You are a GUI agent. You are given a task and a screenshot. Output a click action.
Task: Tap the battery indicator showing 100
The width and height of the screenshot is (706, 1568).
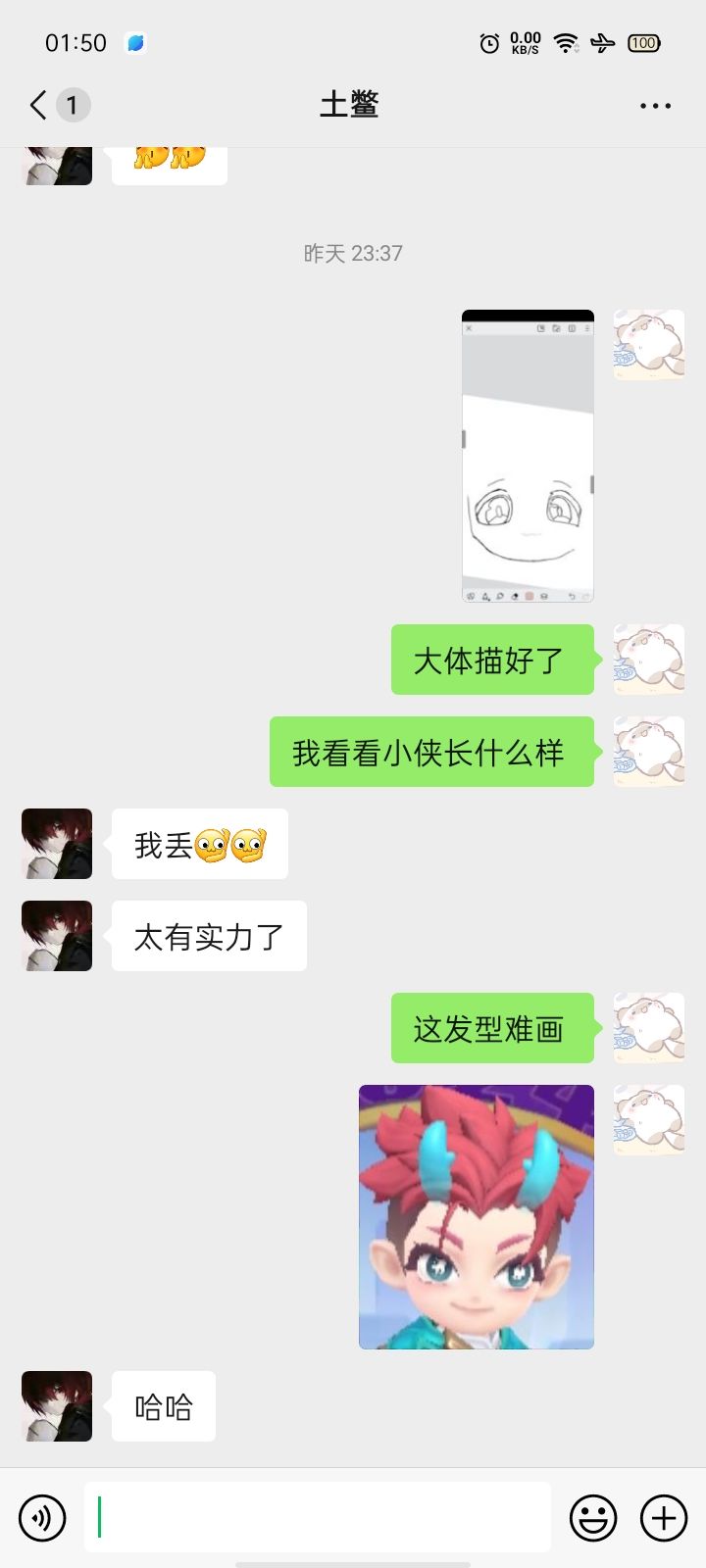coord(644,42)
